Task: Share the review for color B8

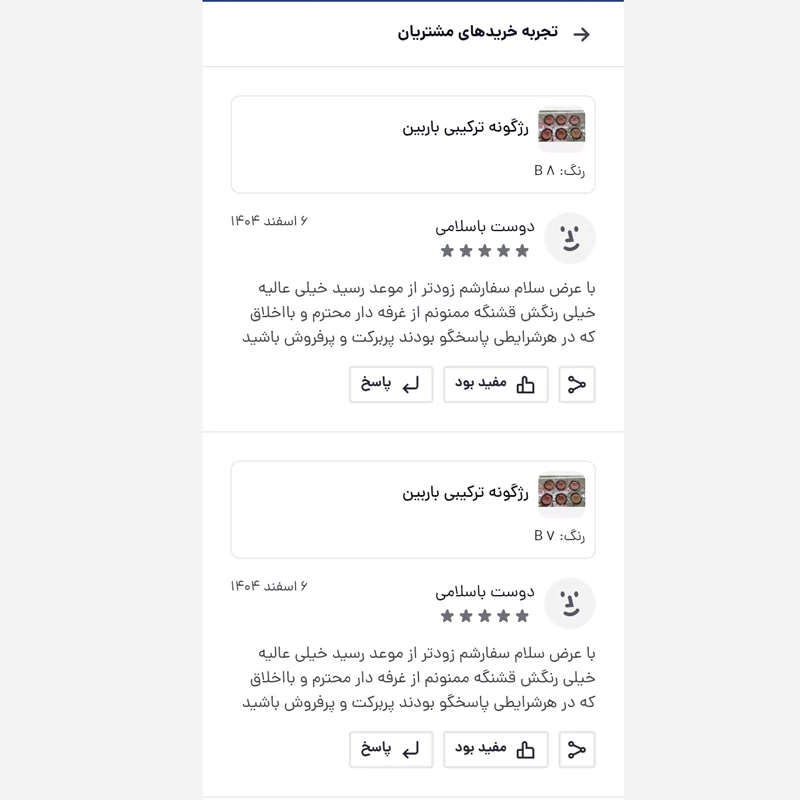Action: (x=577, y=385)
